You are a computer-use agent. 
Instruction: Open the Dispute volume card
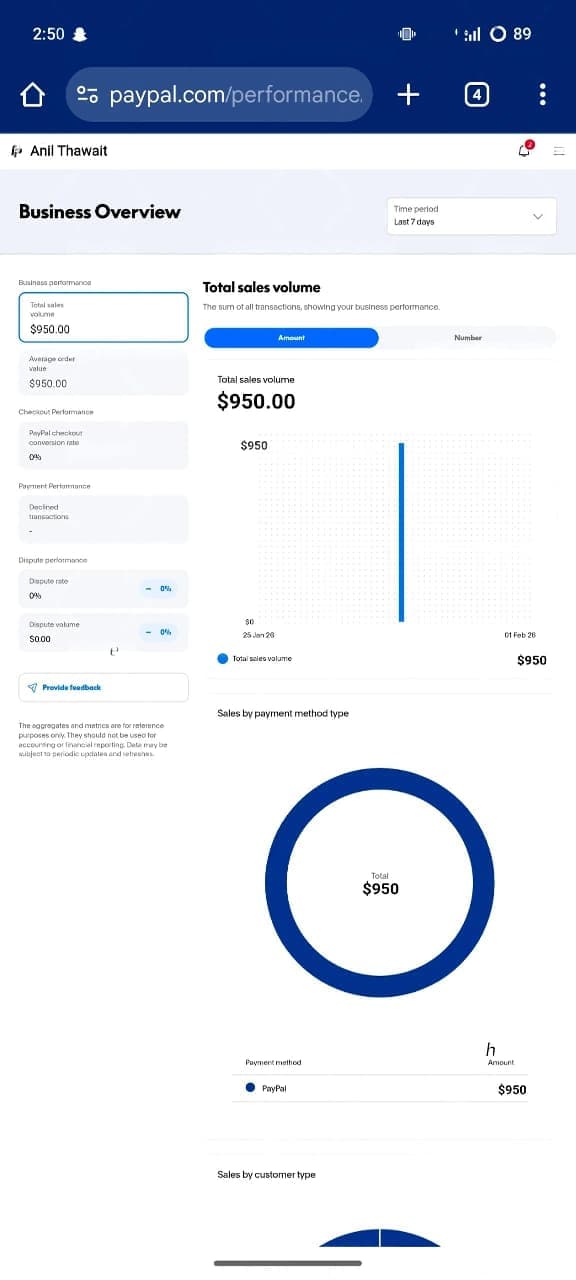103,631
